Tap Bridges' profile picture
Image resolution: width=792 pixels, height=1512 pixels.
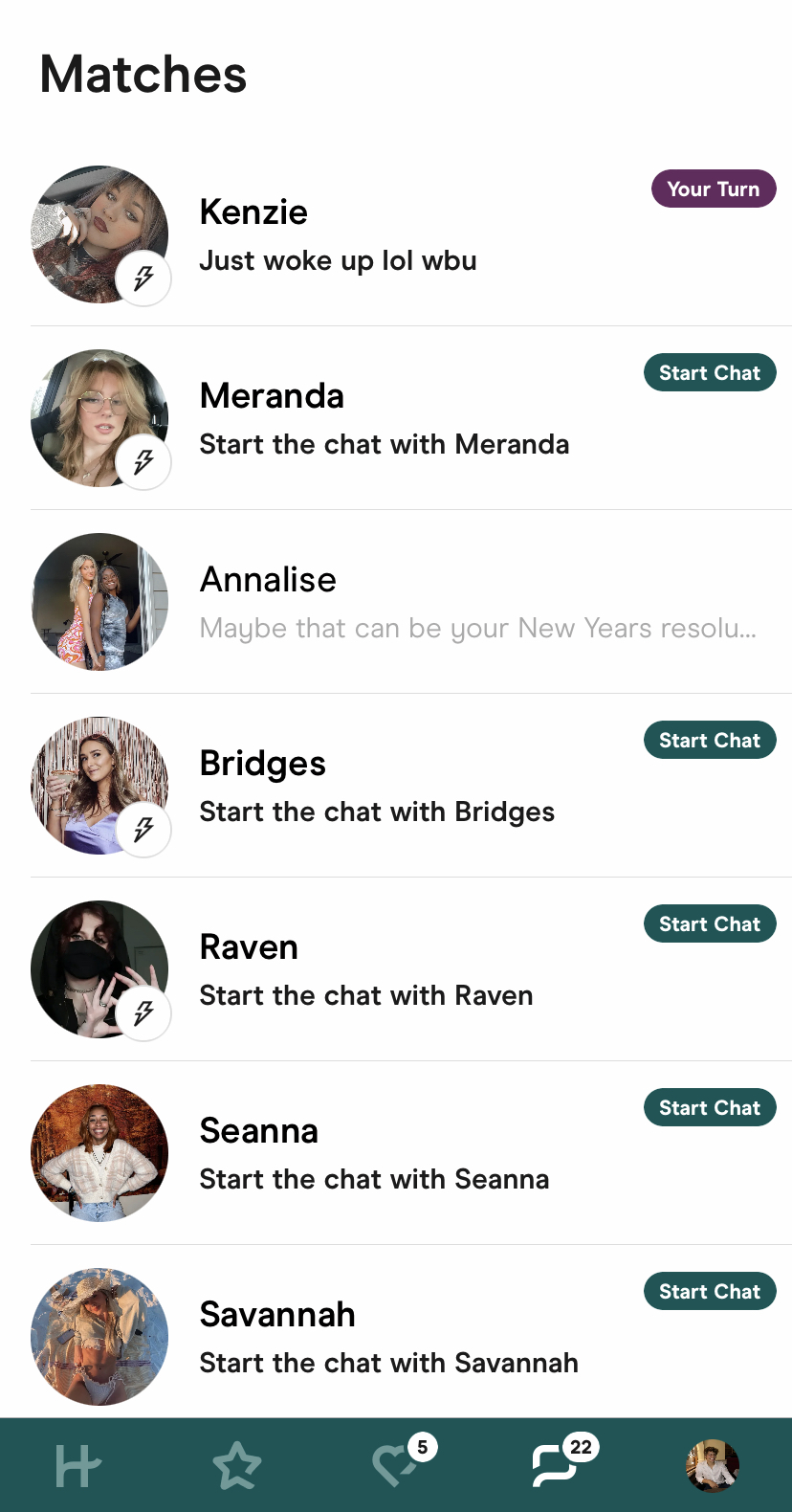point(99,786)
